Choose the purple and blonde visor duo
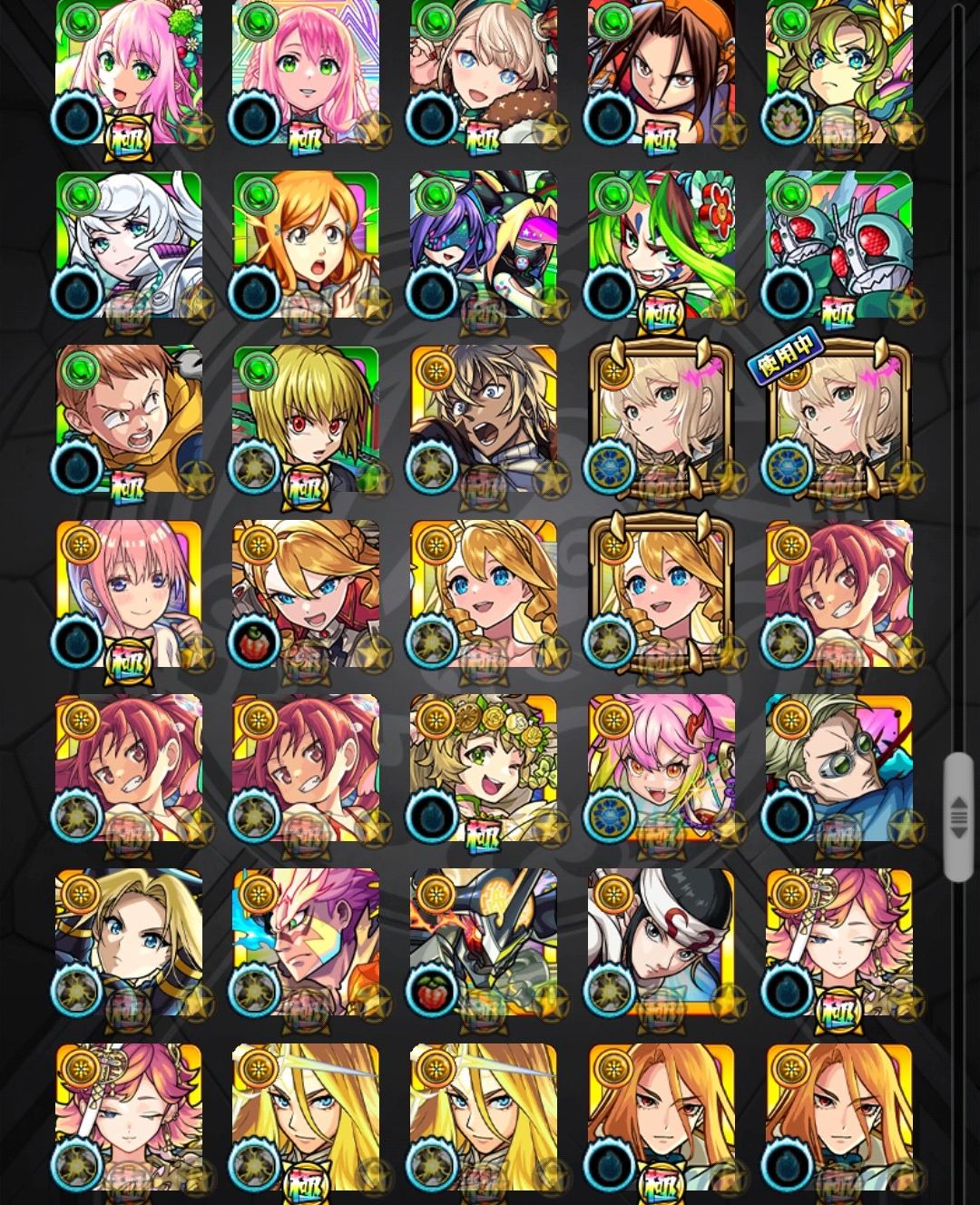 coord(483,243)
